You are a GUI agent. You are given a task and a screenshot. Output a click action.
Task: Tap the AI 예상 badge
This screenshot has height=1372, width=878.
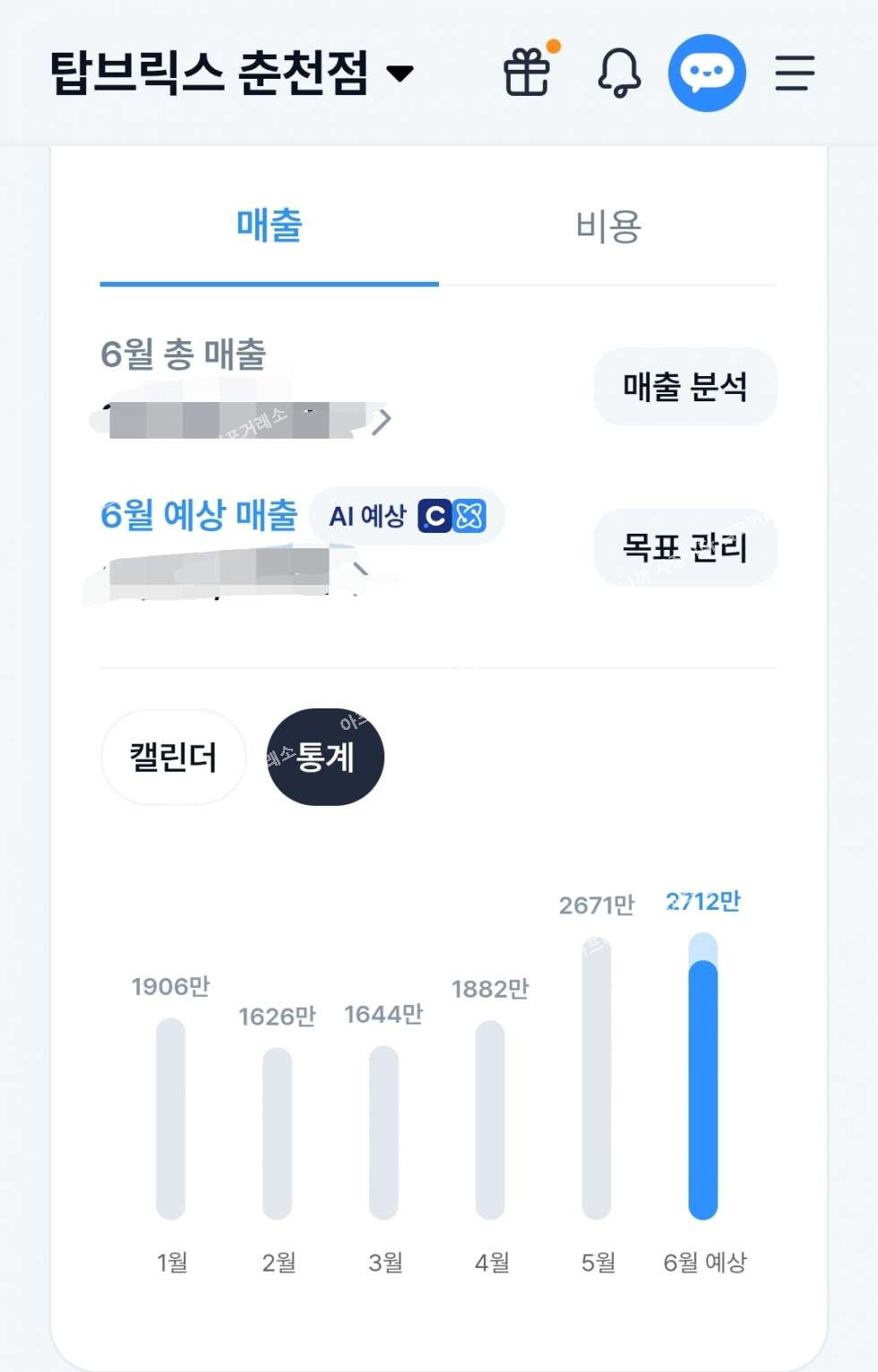pyautogui.click(x=407, y=516)
